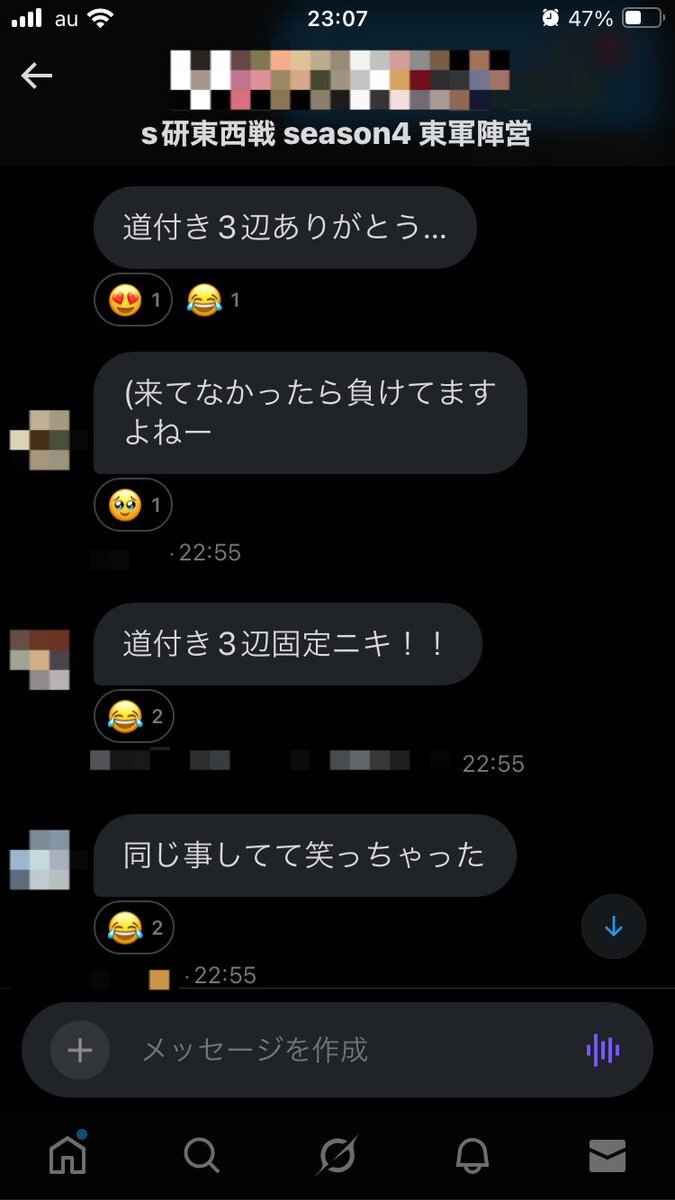The width and height of the screenshot is (675, 1200).
Task: Open the Notifications bell tab
Action: [472, 1156]
